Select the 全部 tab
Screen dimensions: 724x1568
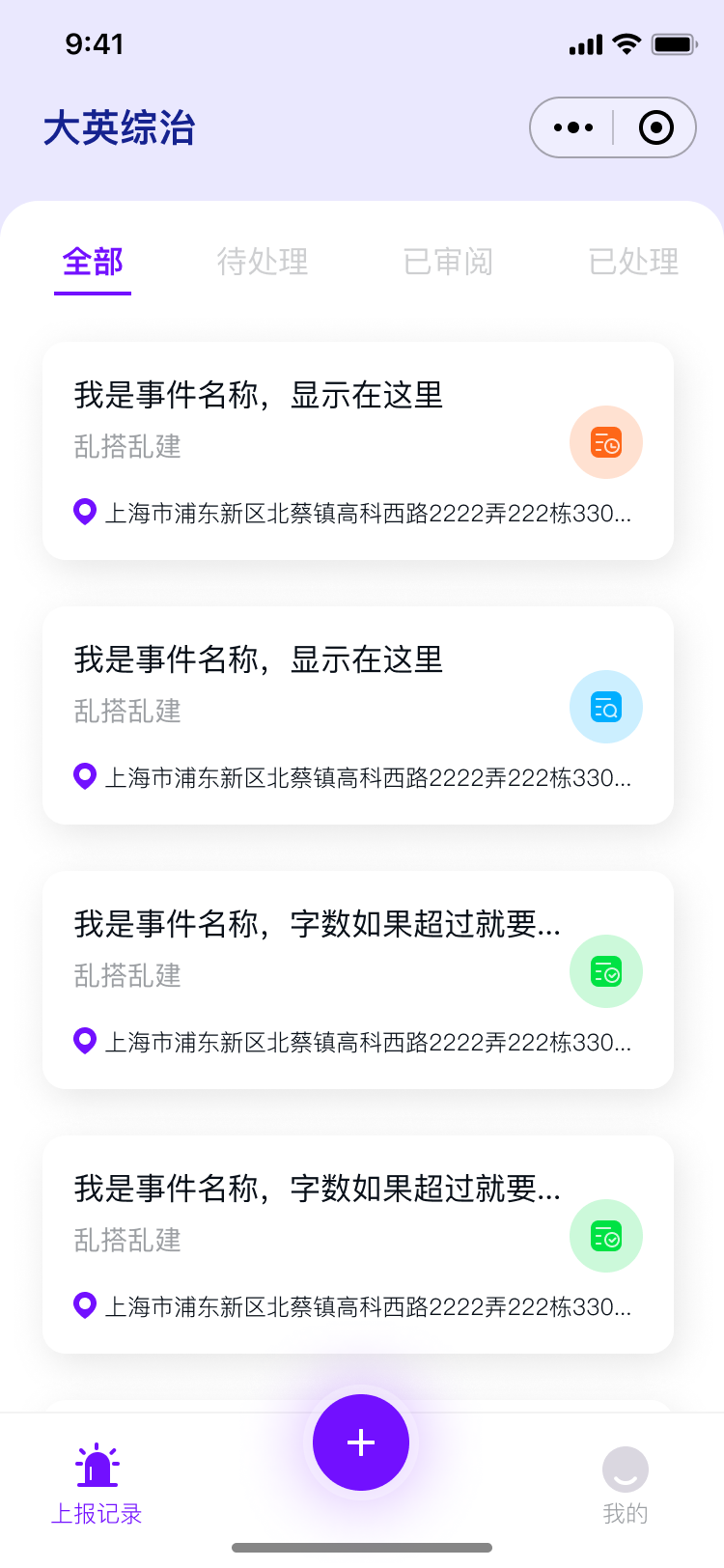(x=93, y=262)
